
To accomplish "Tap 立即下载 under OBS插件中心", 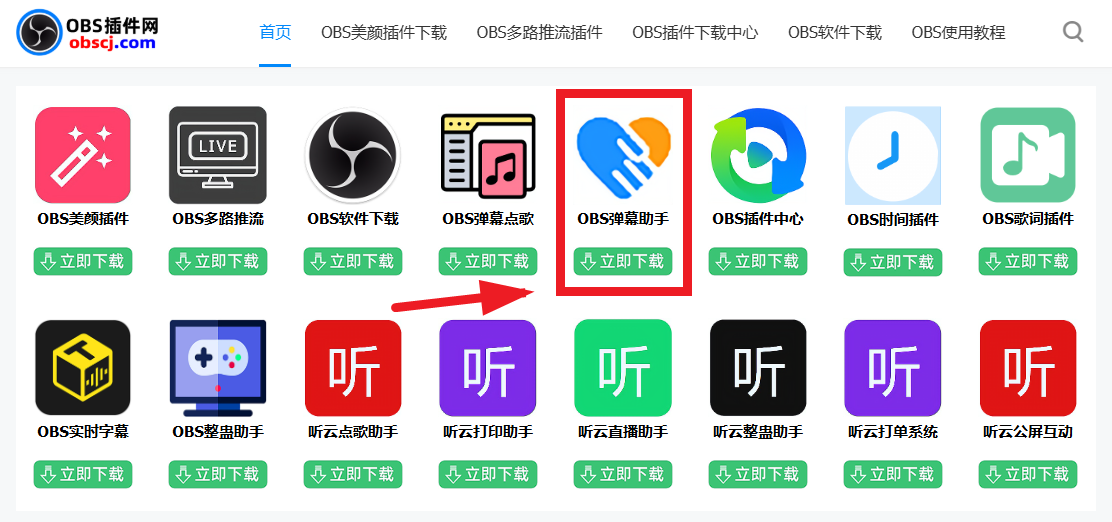I will 758,262.
